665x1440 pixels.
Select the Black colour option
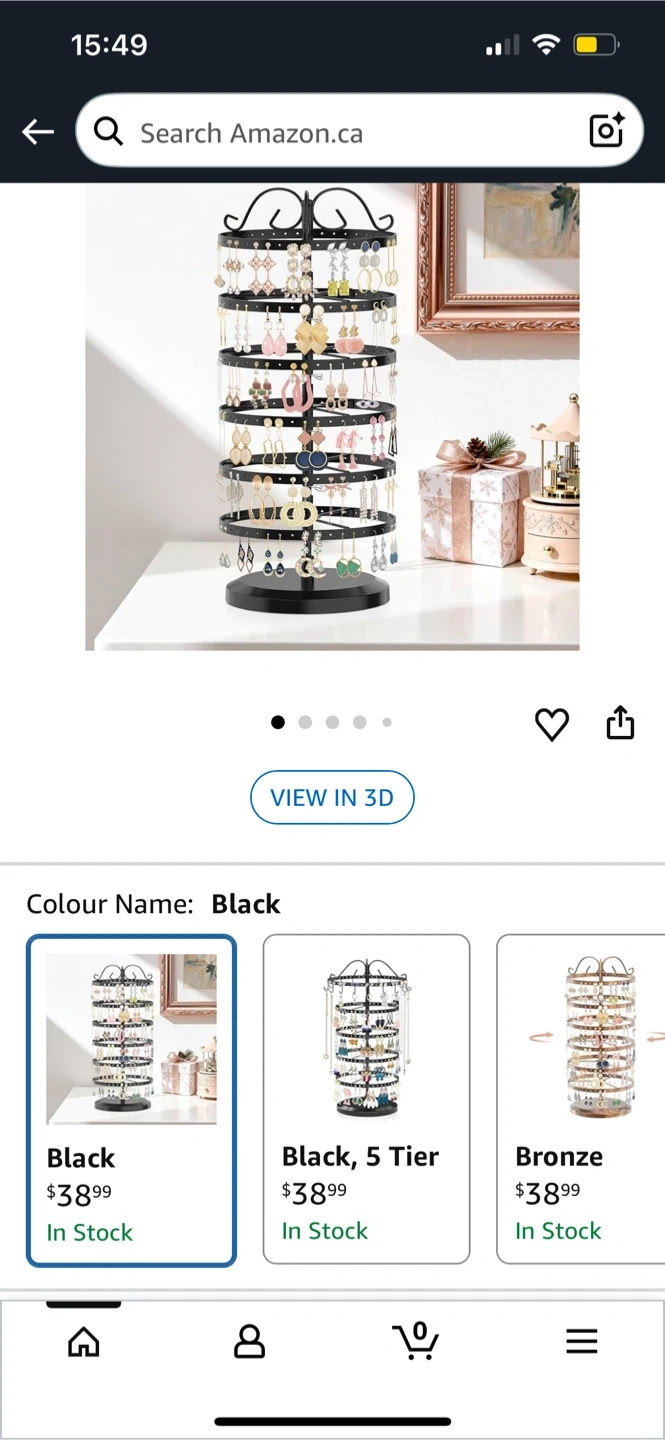click(131, 1100)
